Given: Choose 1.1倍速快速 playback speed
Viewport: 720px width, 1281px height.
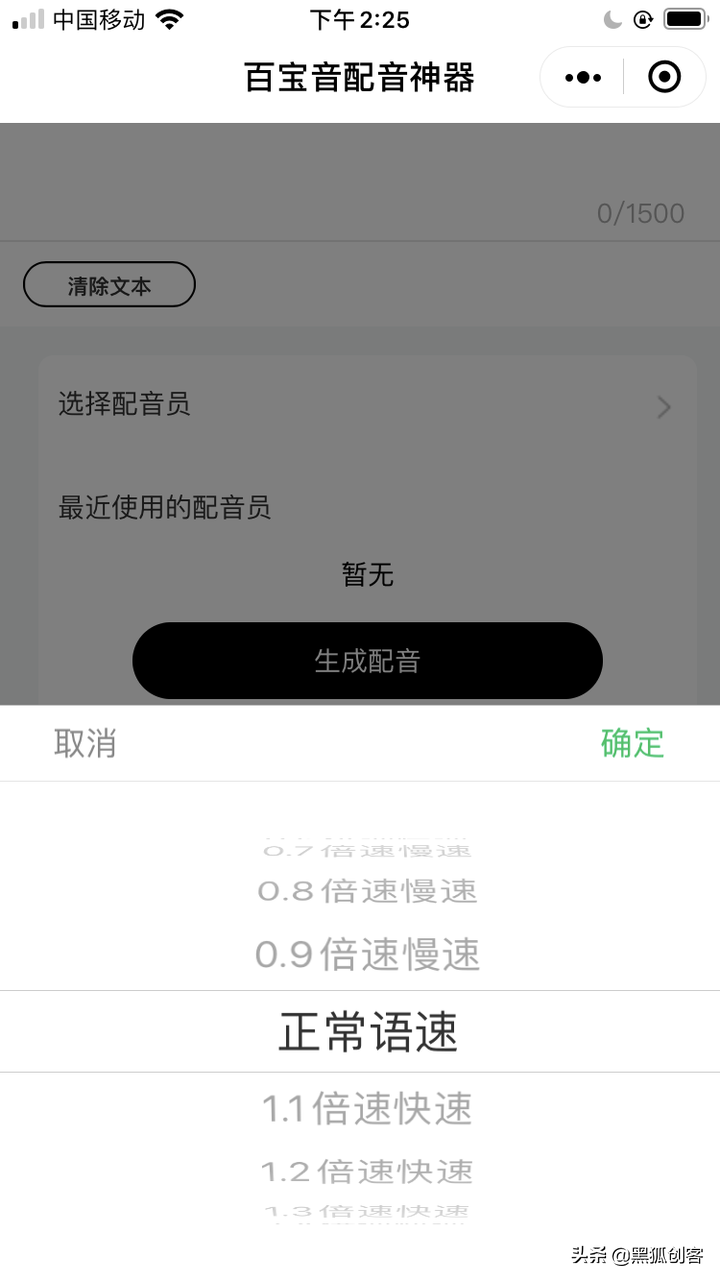Looking at the screenshot, I should click(x=367, y=1108).
